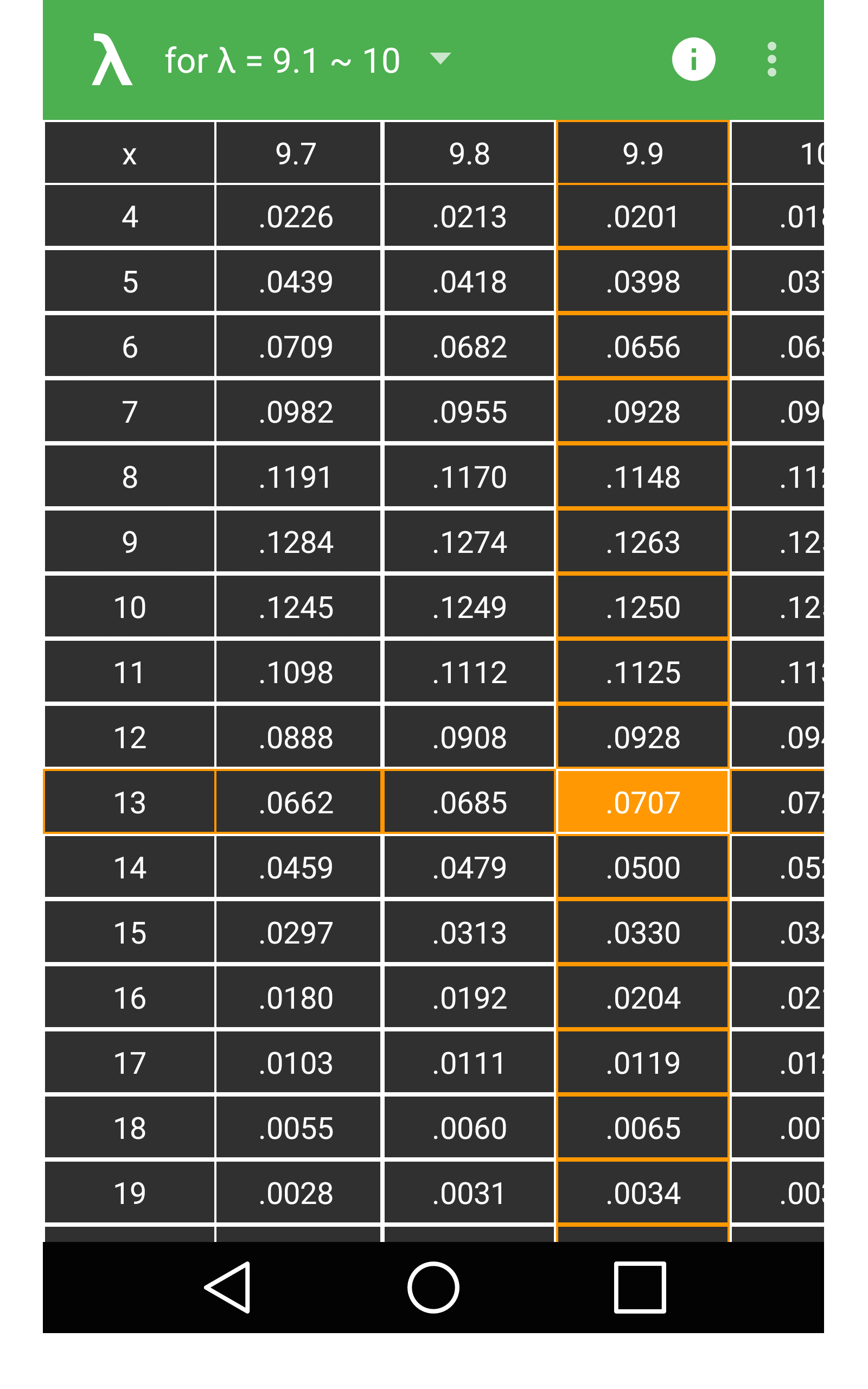
Task: Expand the lambda range selector triangle
Action: (x=440, y=59)
